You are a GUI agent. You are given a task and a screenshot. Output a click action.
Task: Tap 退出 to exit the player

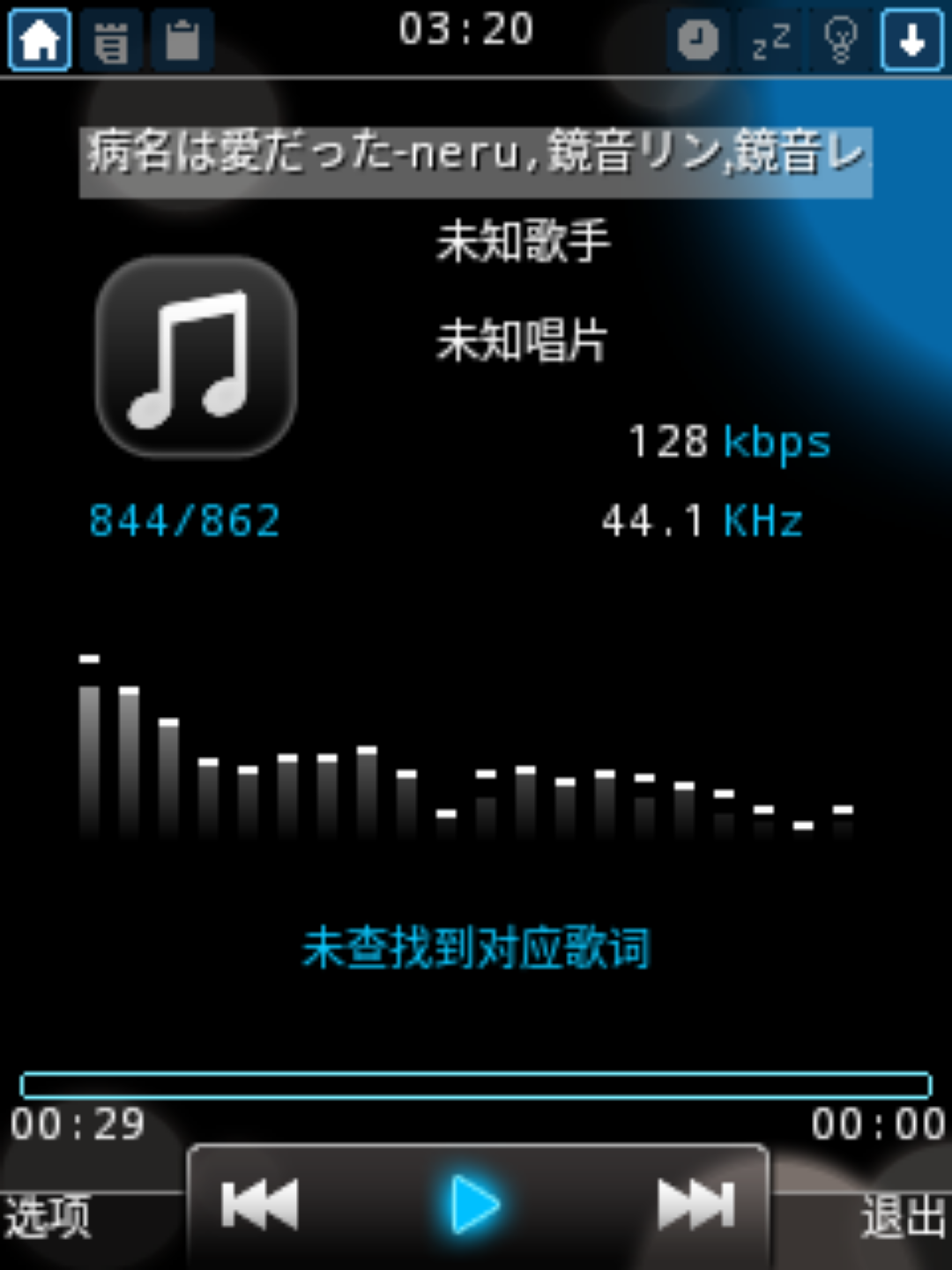pos(903,1217)
